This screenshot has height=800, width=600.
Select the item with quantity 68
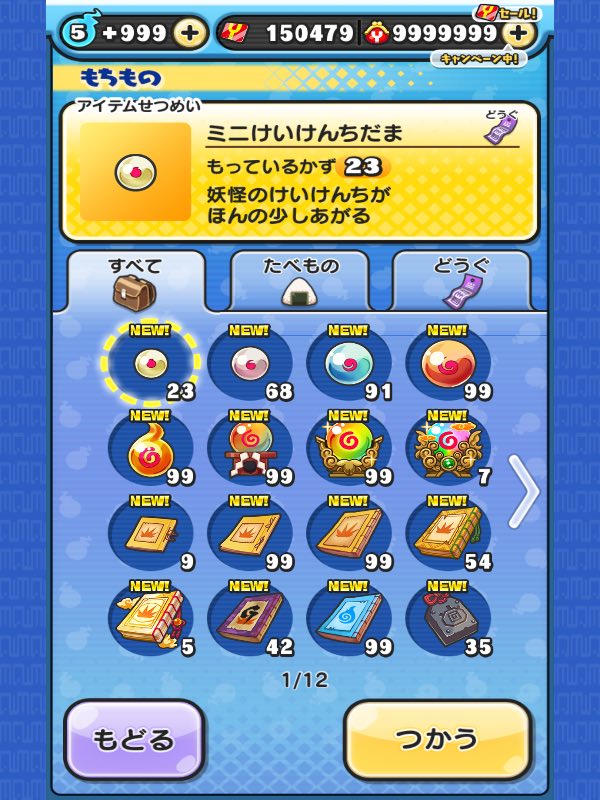tap(249, 365)
